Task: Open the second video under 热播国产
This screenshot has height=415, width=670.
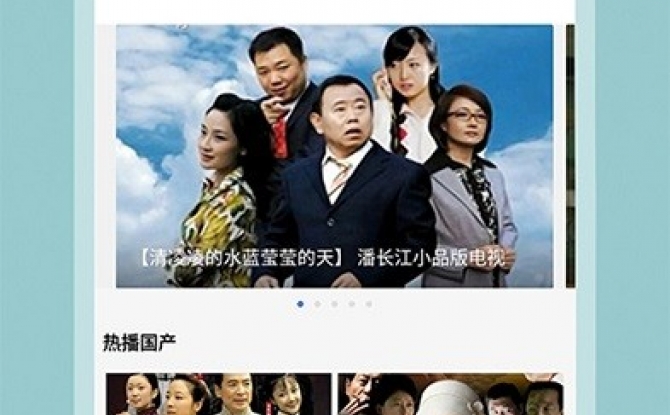Action: pos(450,395)
